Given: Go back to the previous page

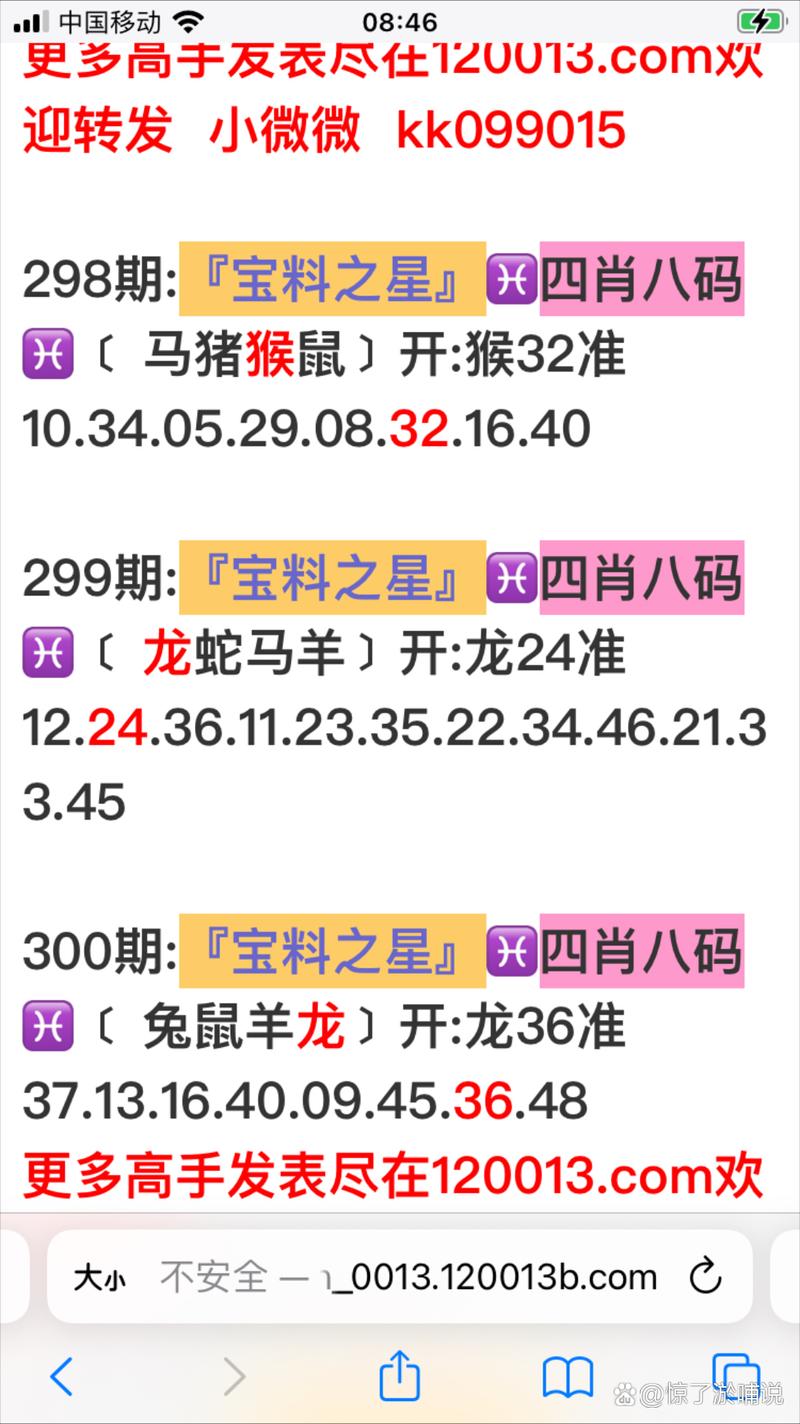Looking at the screenshot, I should pyautogui.click(x=62, y=1377).
